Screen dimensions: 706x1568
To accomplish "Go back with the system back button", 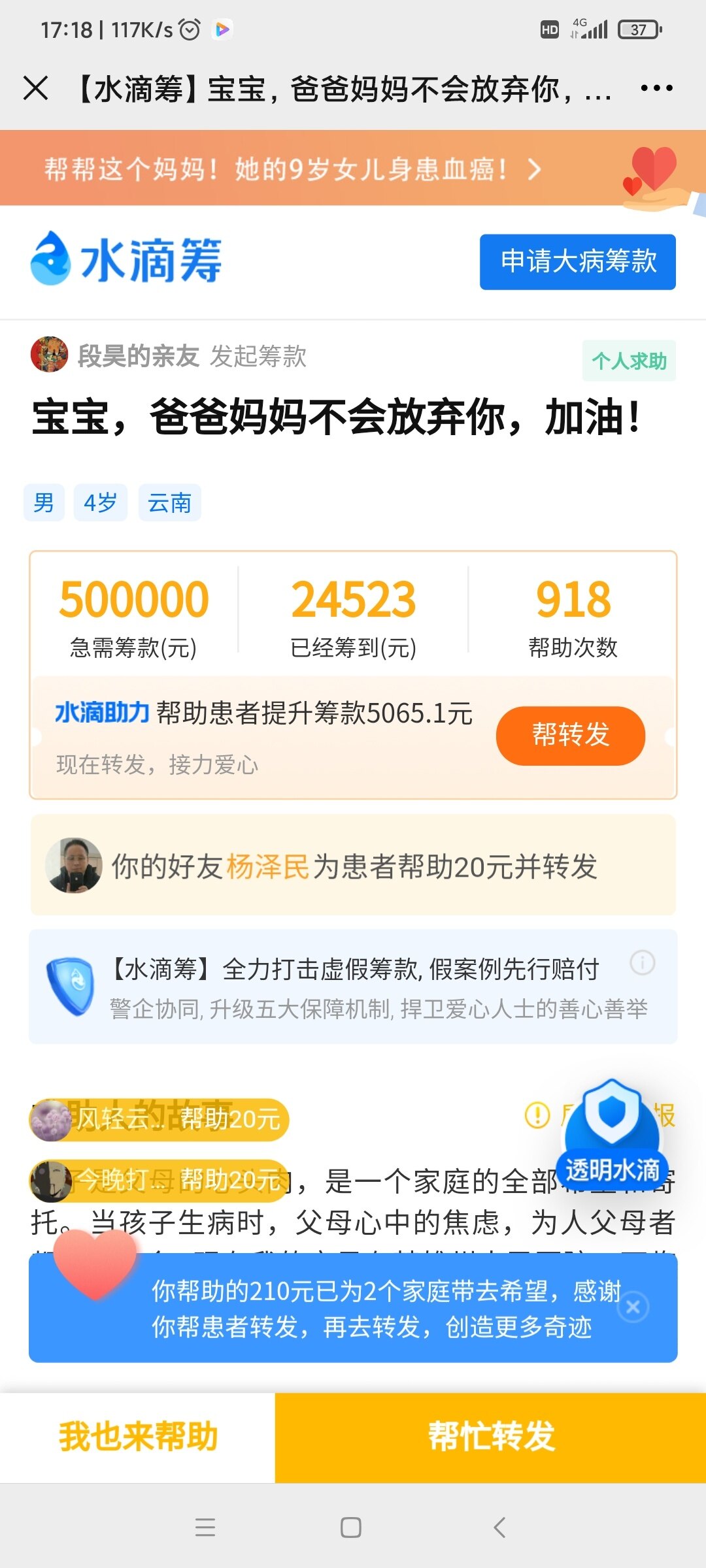I will (x=500, y=1527).
